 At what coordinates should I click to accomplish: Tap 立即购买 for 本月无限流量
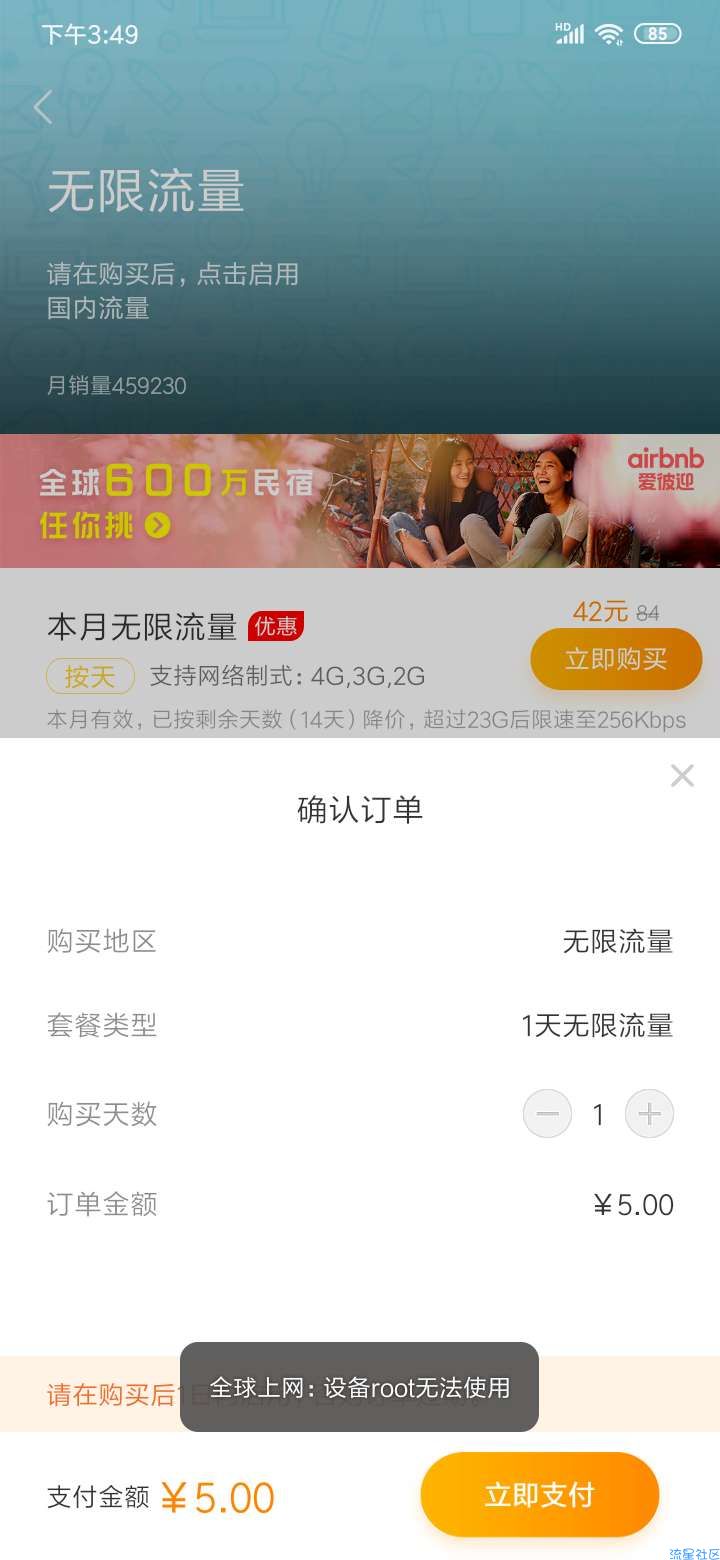coord(616,659)
